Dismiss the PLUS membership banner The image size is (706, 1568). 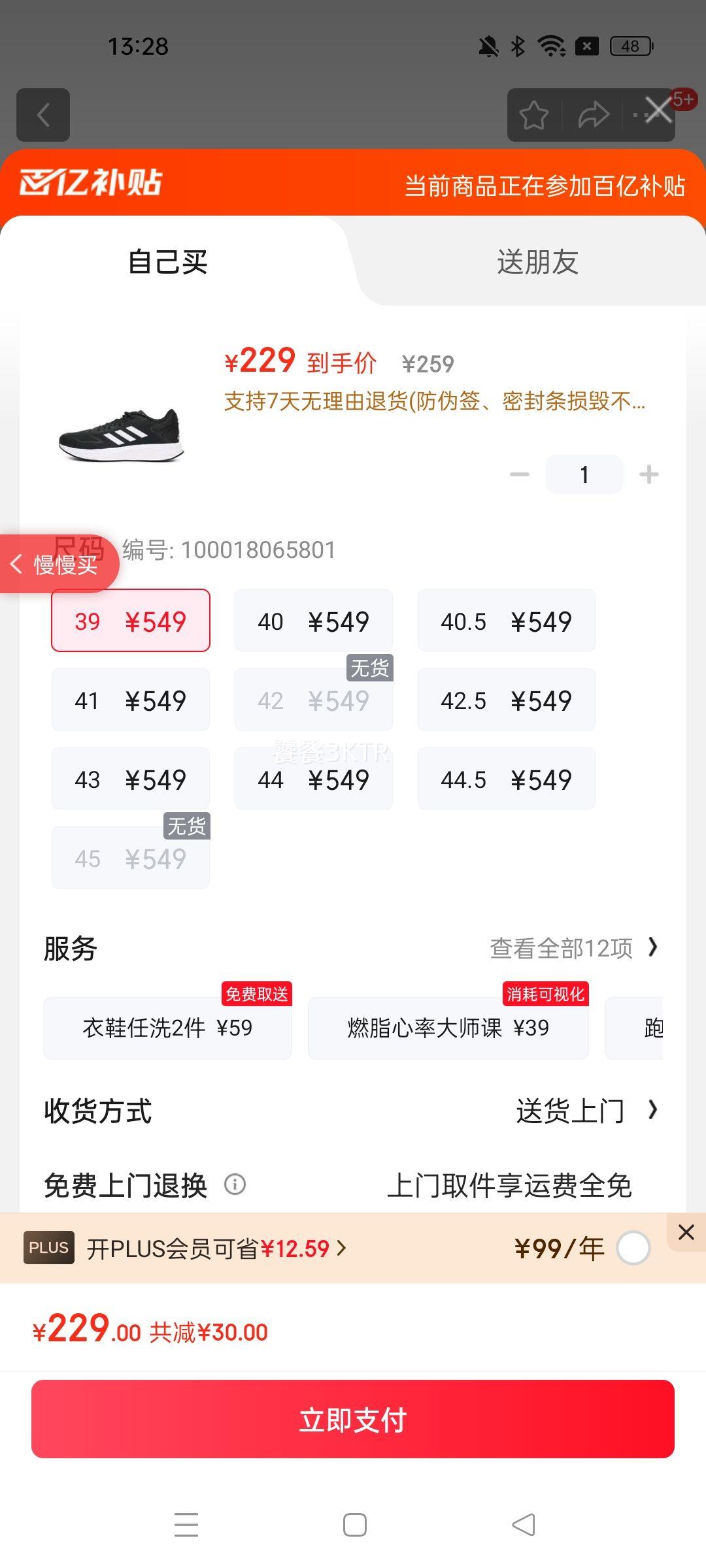tap(686, 1232)
